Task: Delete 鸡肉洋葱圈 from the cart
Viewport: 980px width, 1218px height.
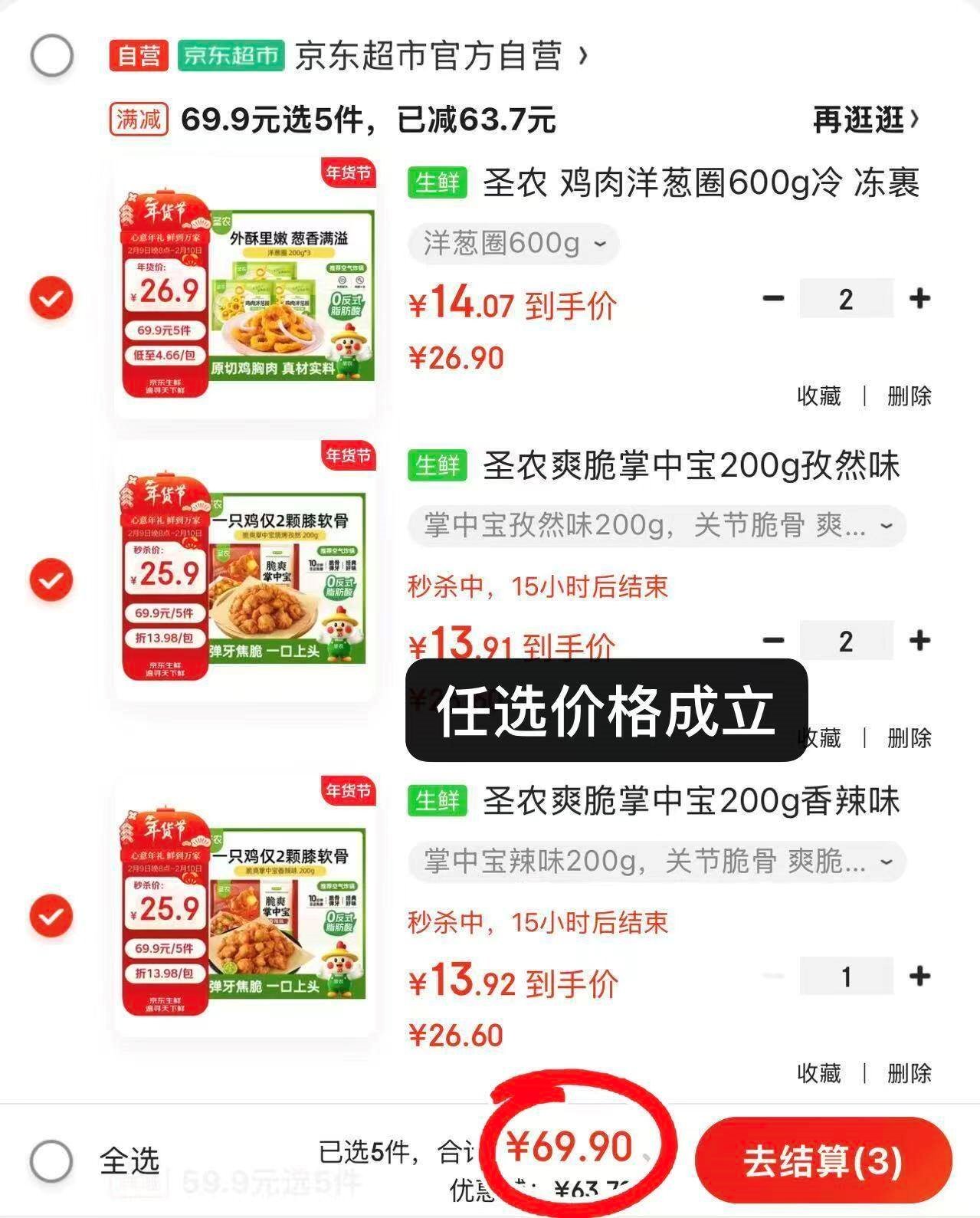Action: pyautogui.click(x=909, y=396)
